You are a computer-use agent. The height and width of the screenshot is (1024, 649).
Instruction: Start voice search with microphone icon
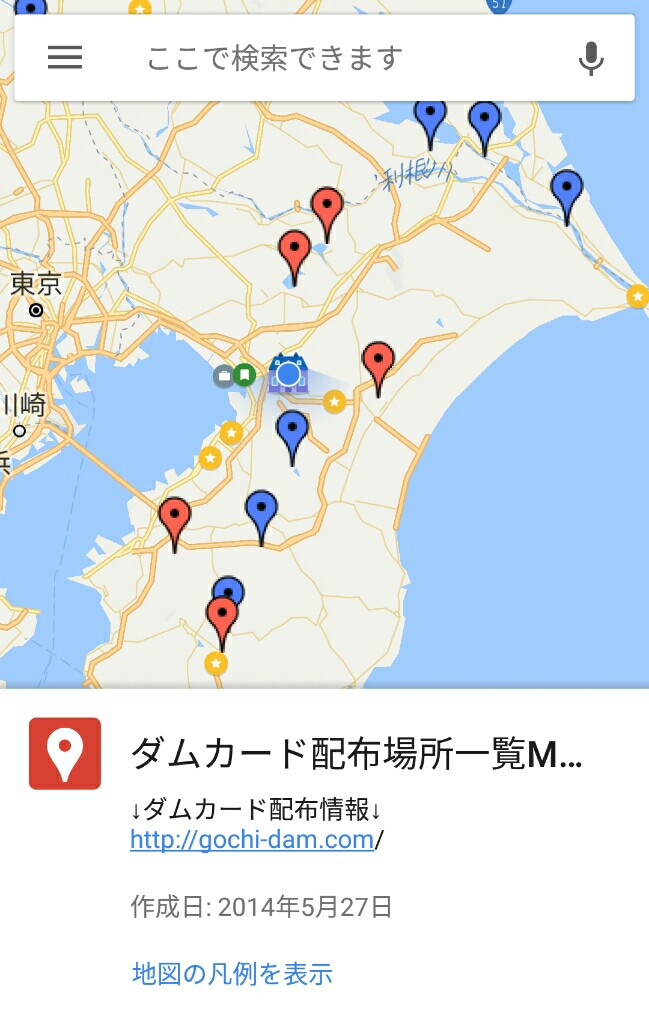coord(591,58)
